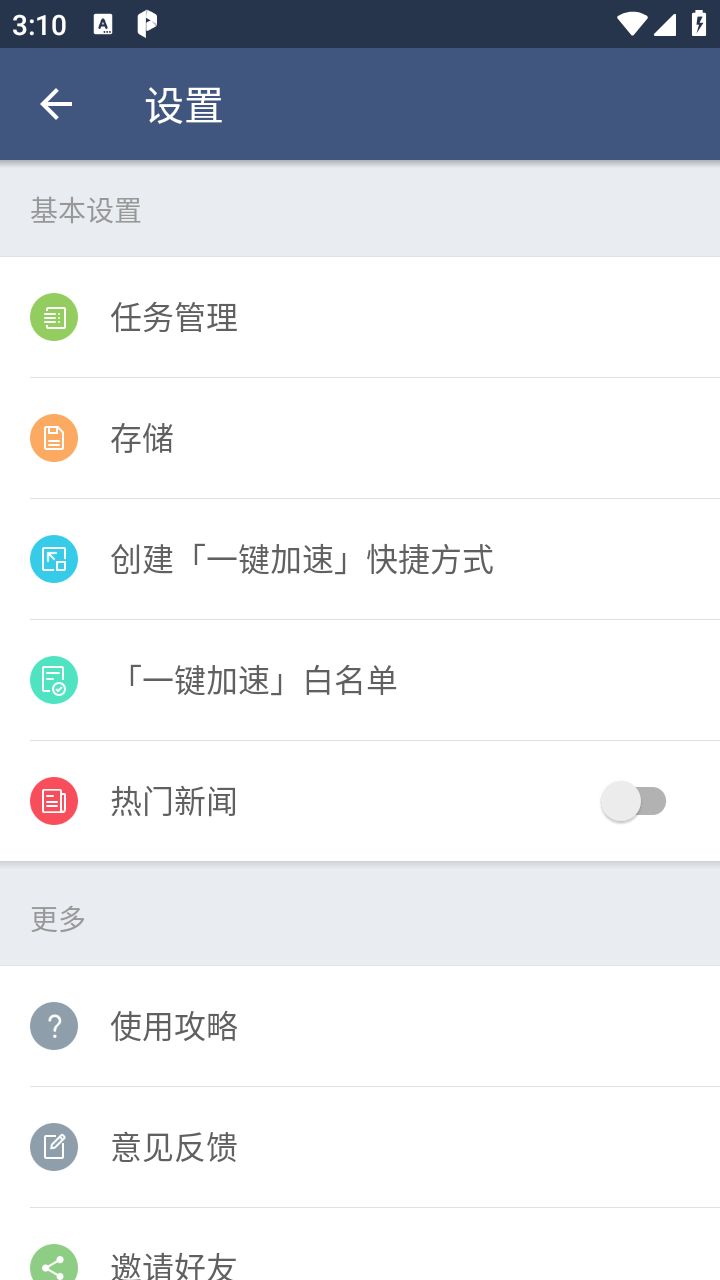
Task: Click the red 热门新闻 news icon
Action: tap(53, 801)
